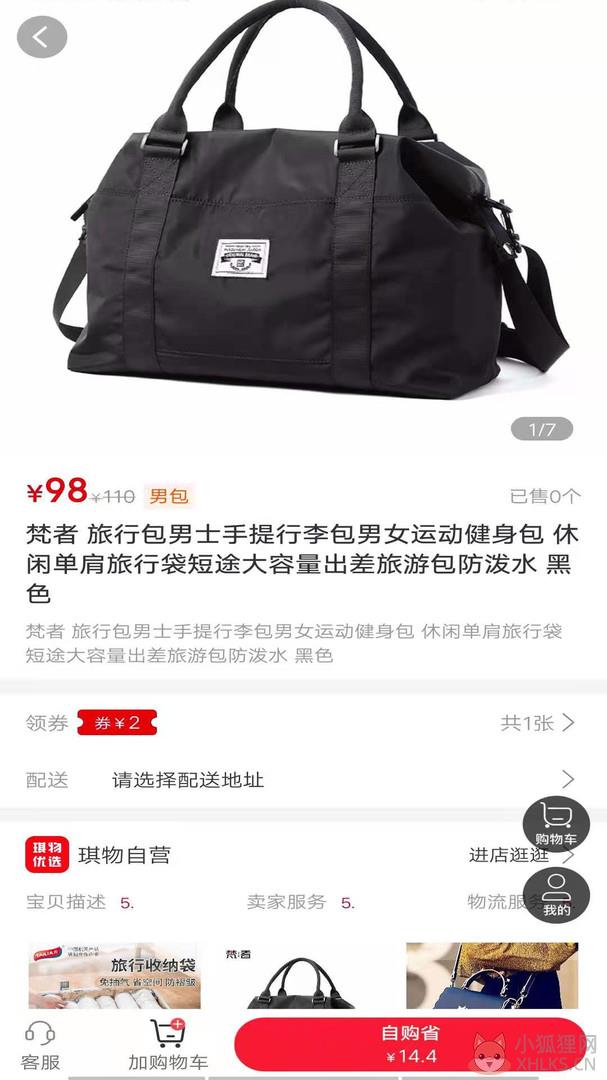Open the floating 我的 profile button
The width and height of the screenshot is (607, 1080).
[x=556, y=895]
